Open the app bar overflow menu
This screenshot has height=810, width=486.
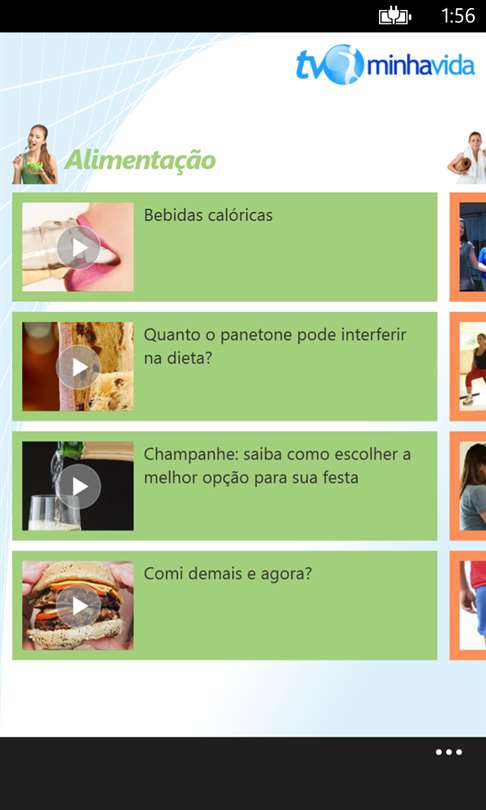pyautogui.click(x=448, y=752)
